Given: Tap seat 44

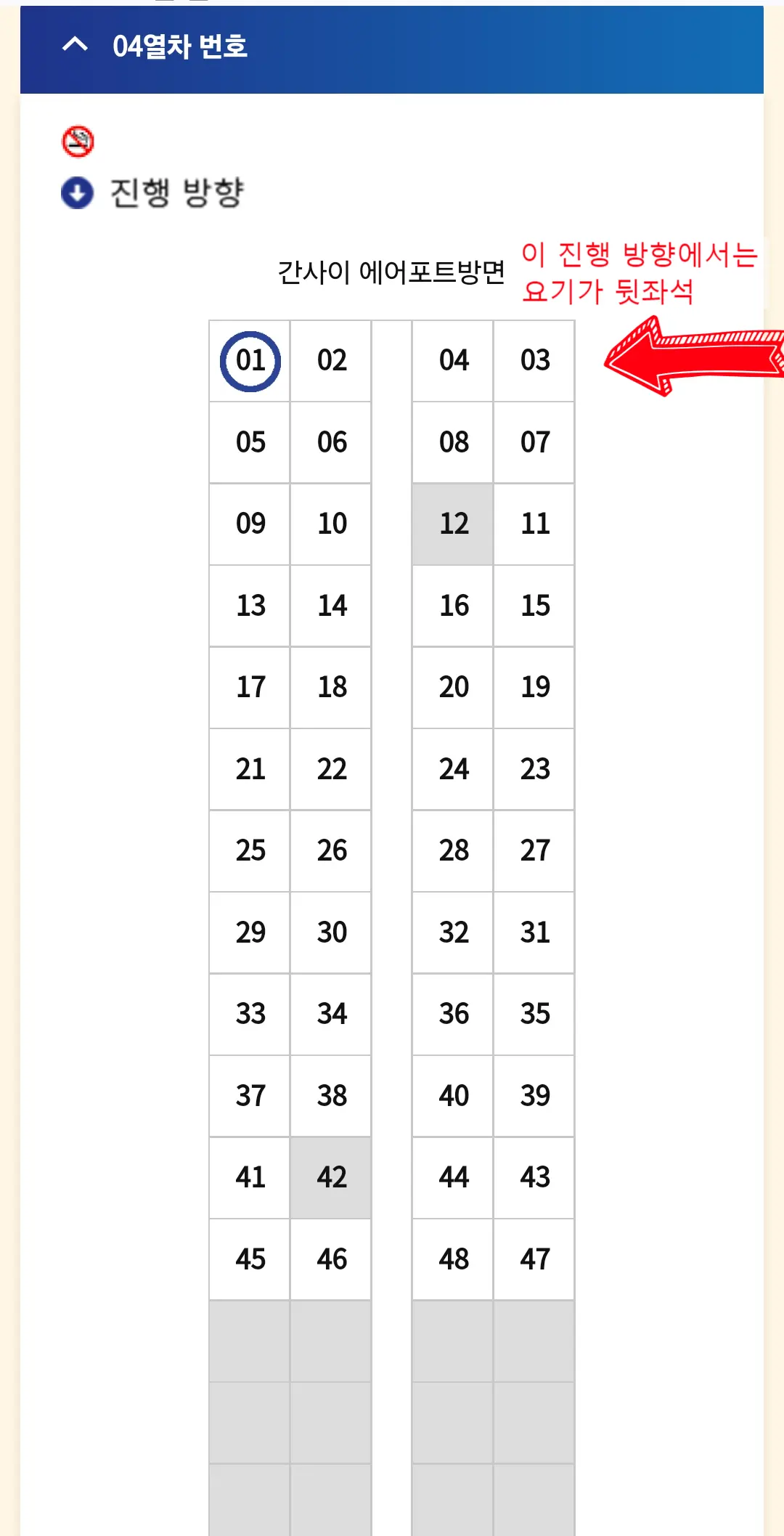Looking at the screenshot, I should (454, 1178).
